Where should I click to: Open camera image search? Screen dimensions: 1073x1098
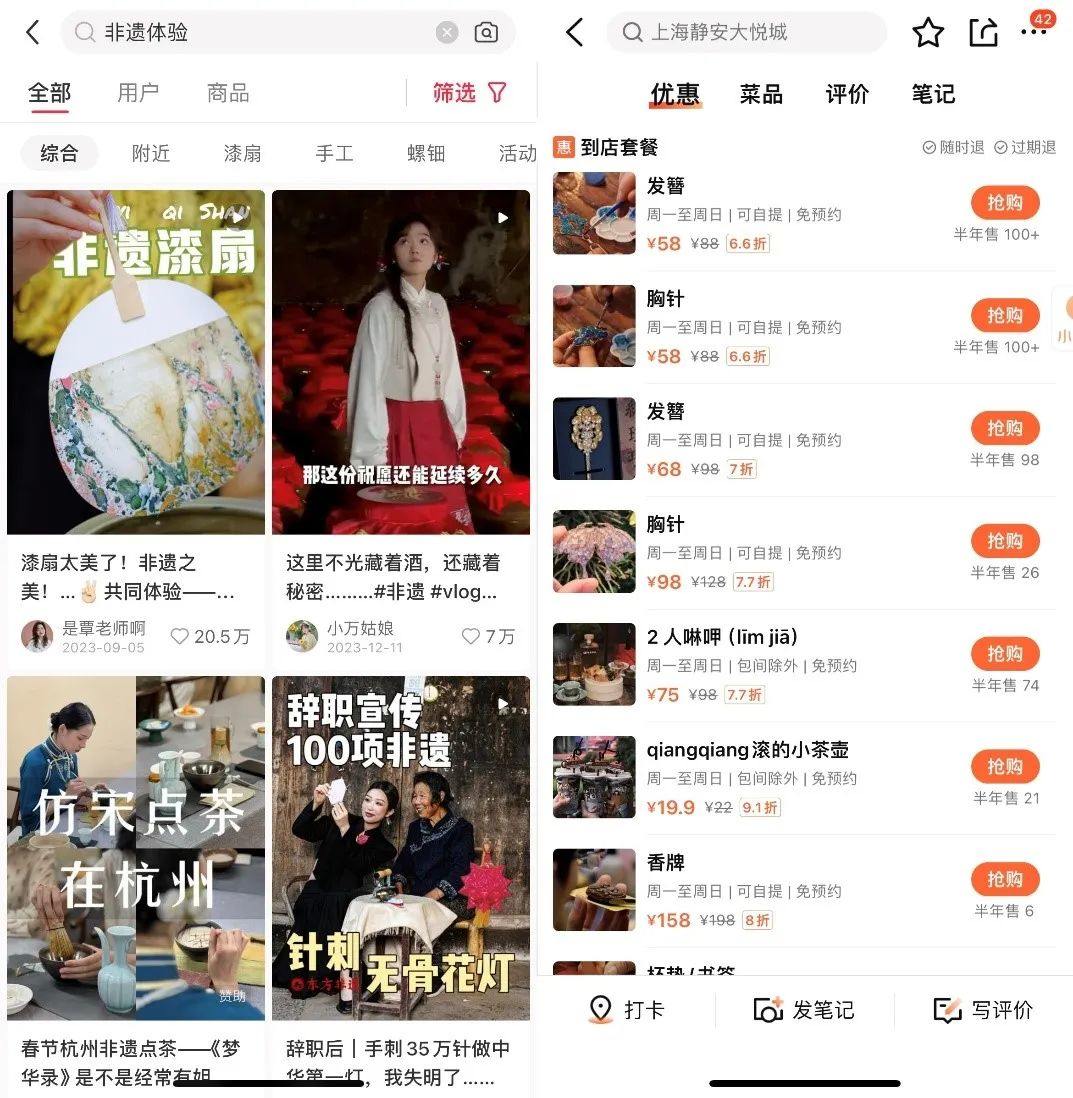tap(486, 32)
